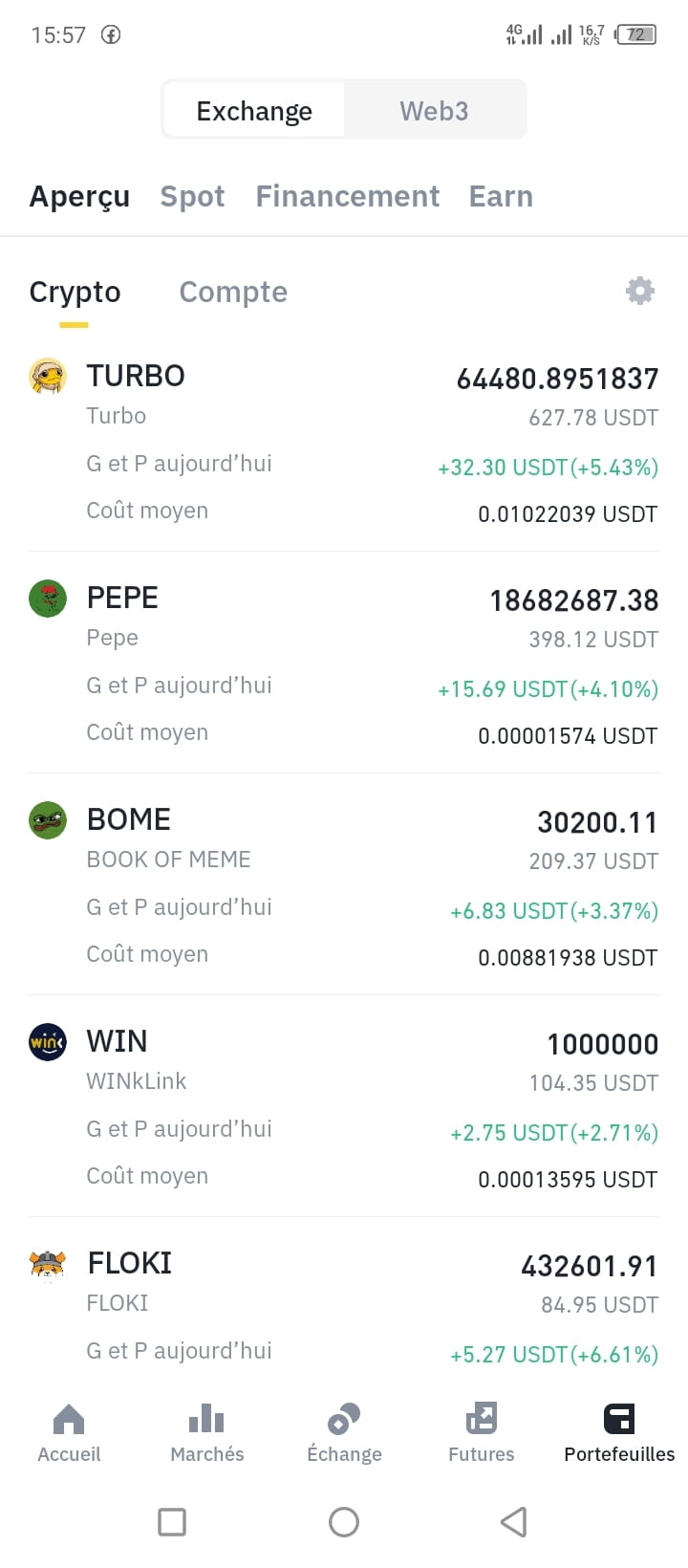This screenshot has width=688, height=1568.
Task: Select the Aperçu tab
Action: coord(79,196)
